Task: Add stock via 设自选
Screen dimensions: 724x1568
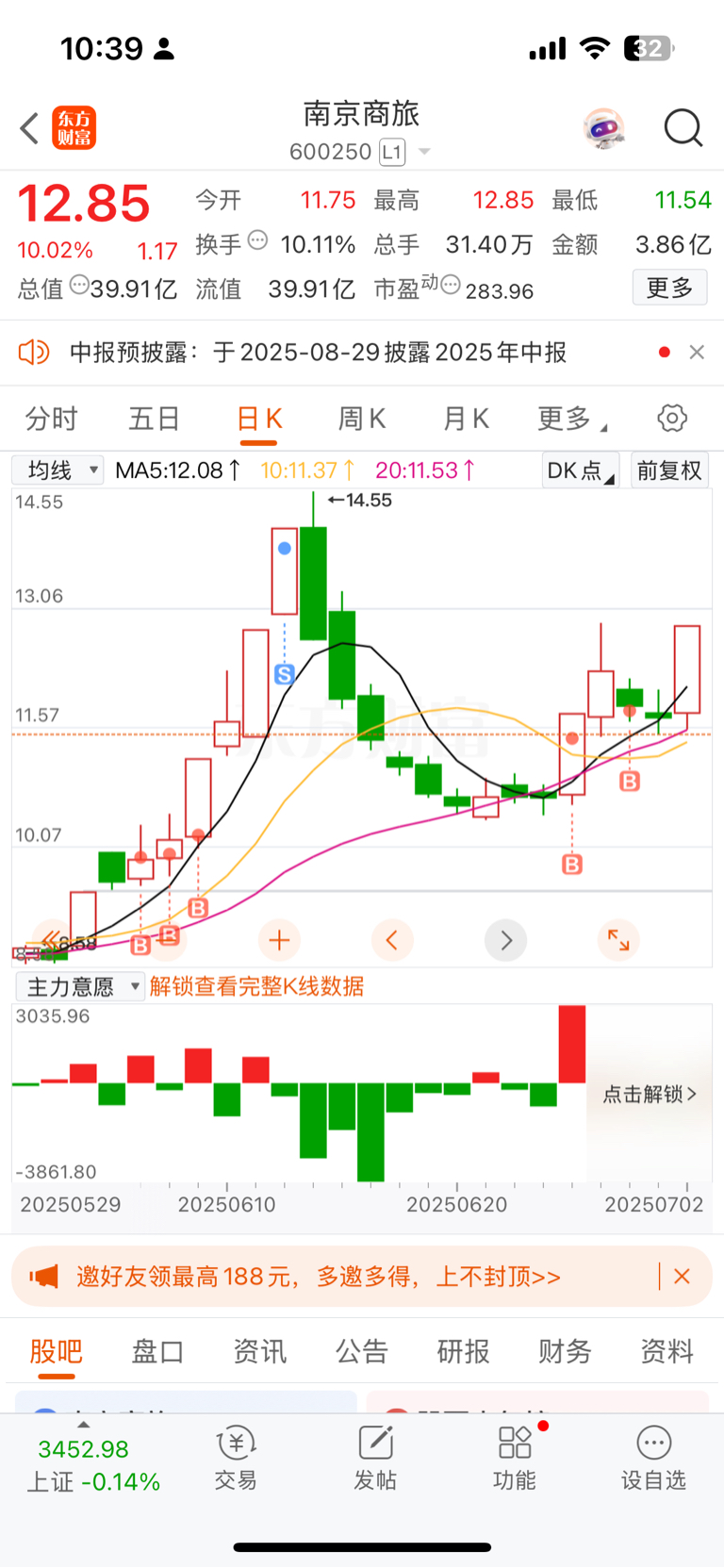Action: (x=652, y=1458)
